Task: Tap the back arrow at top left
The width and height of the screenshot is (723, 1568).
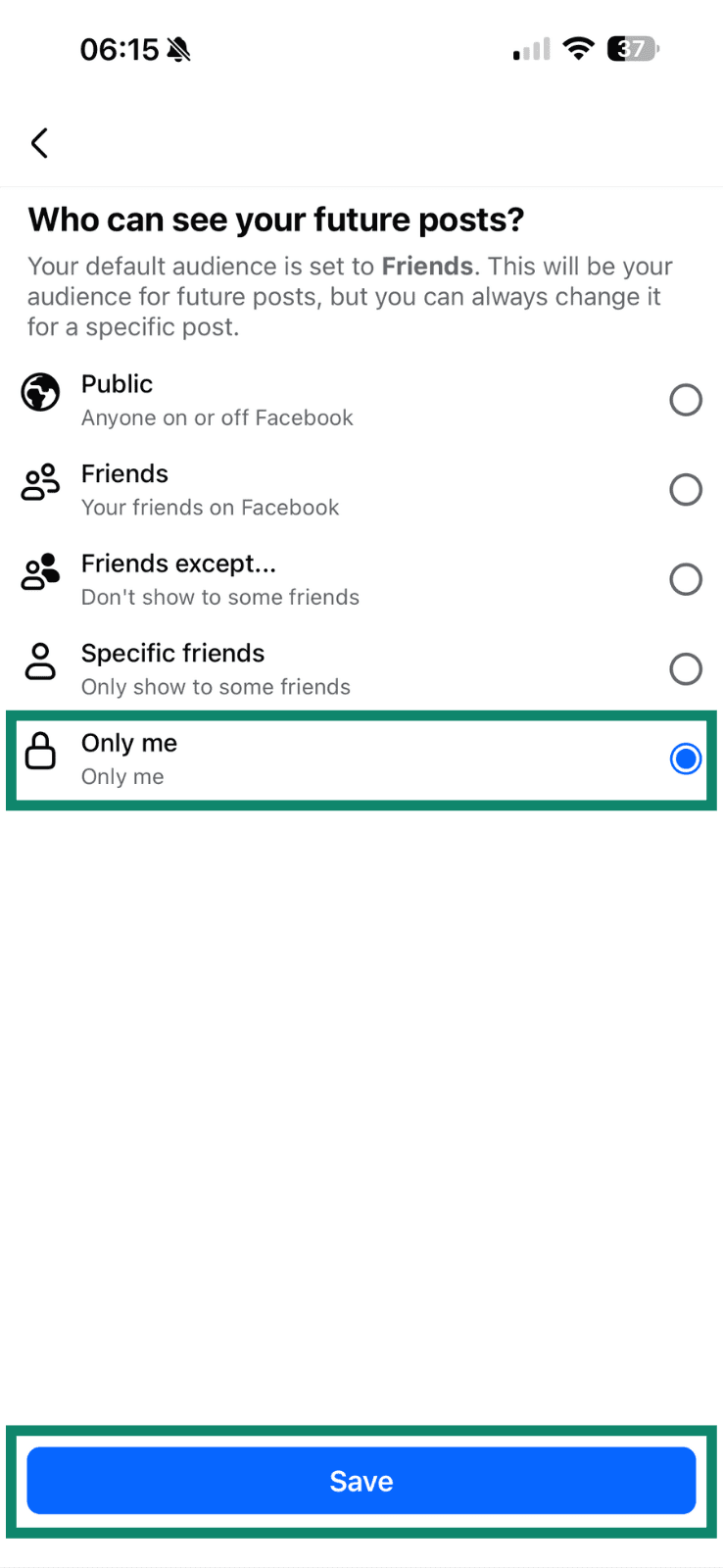Action: pyautogui.click(x=39, y=142)
